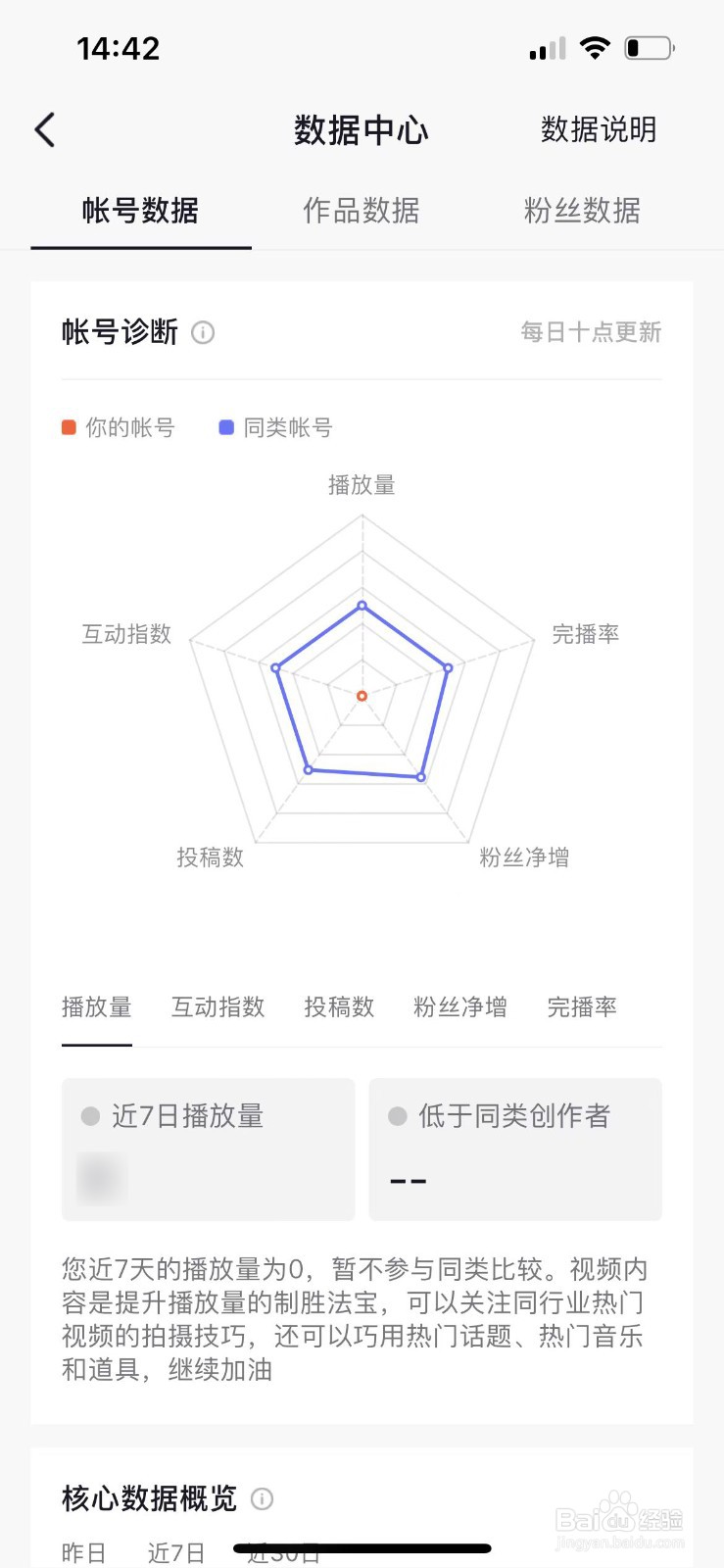The width and height of the screenshot is (724, 1568).
Task: Select the 完播率 metric tab
Action: [581, 1007]
